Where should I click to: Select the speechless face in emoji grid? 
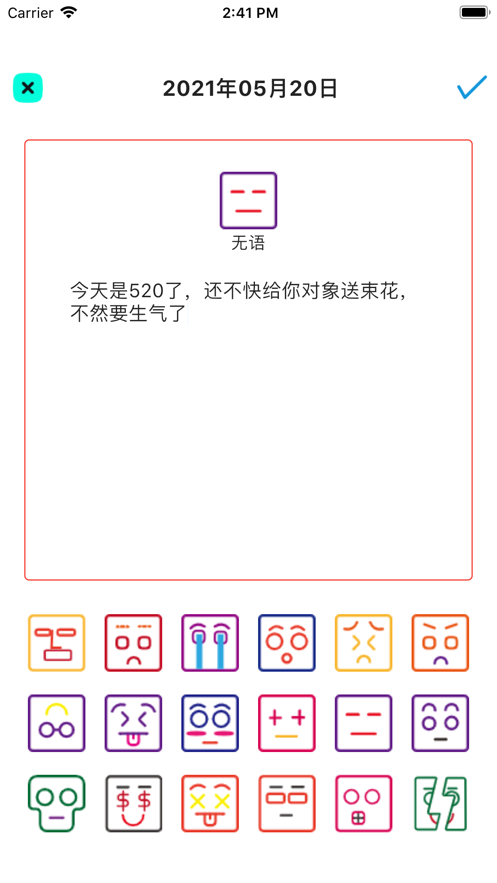364,723
